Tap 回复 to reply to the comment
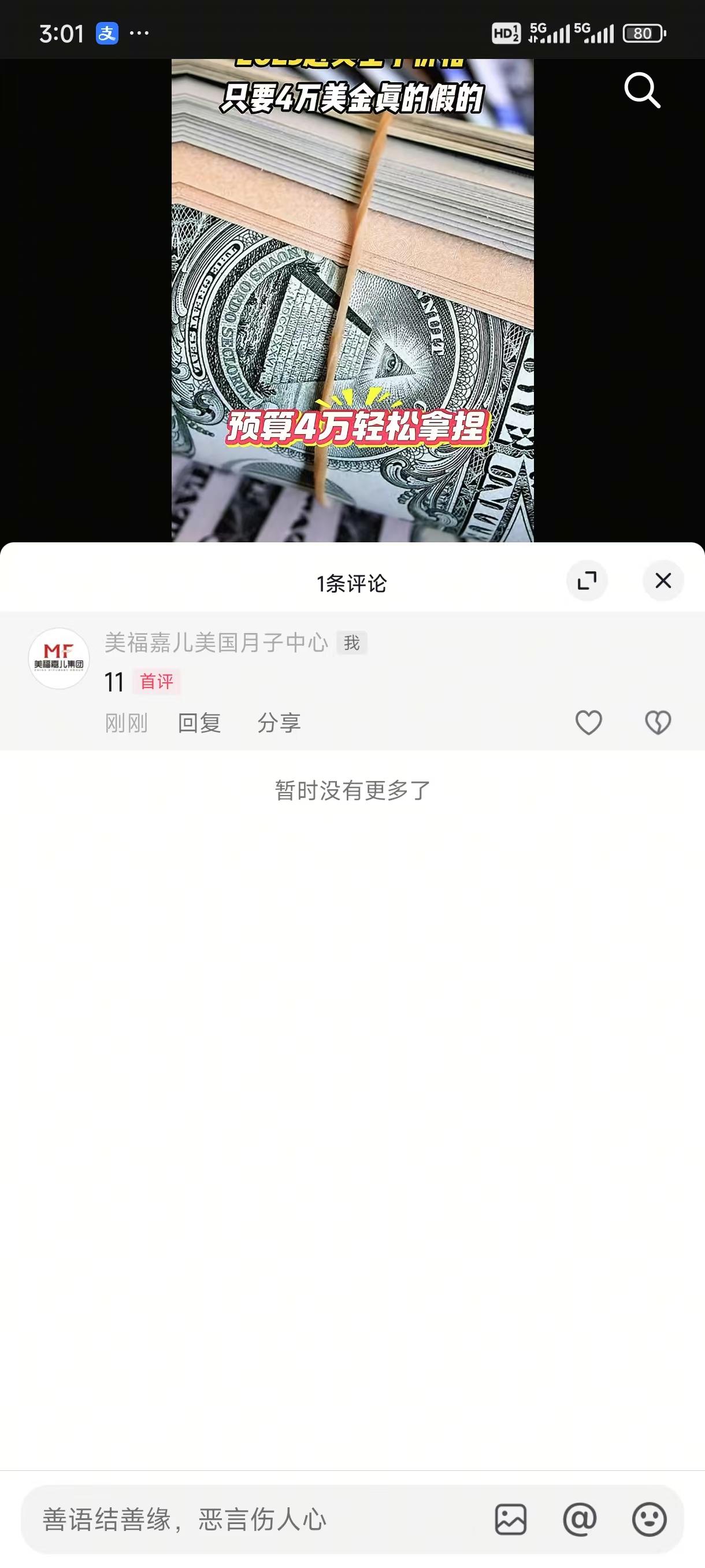 (x=199, y=723)
